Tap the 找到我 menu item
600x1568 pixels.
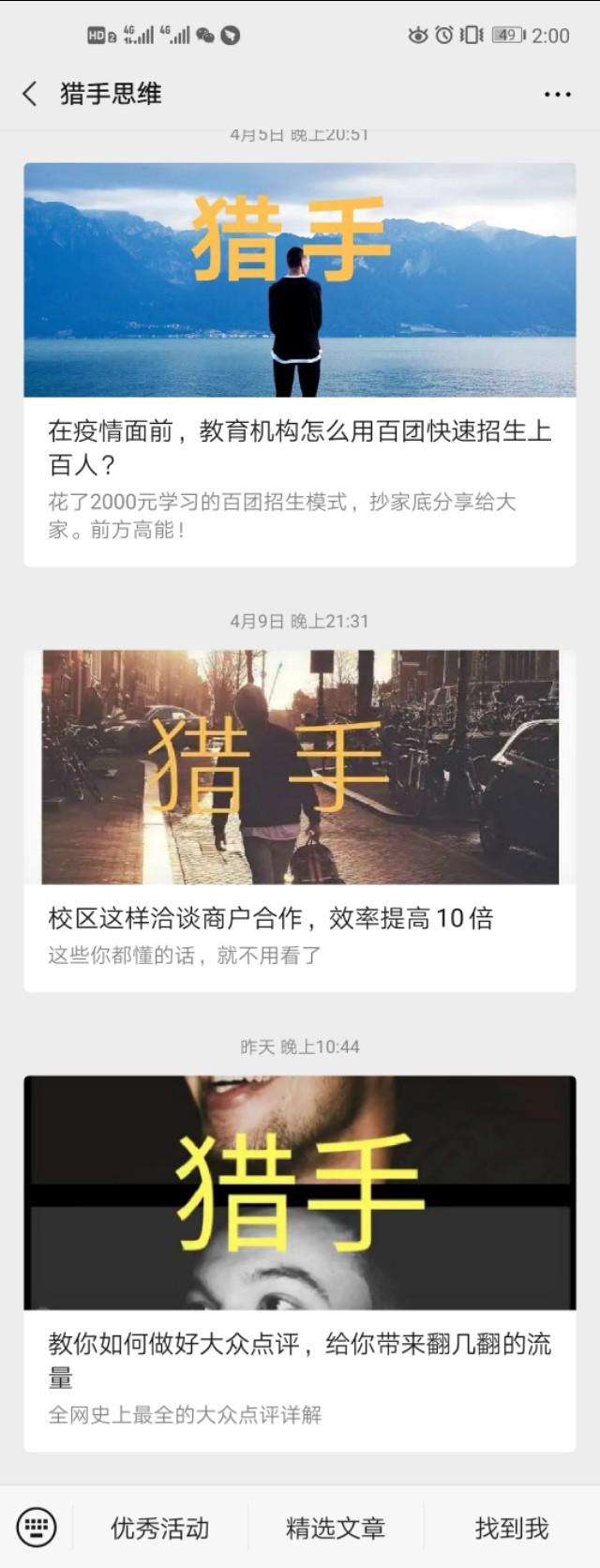[x=511, y=1528]
